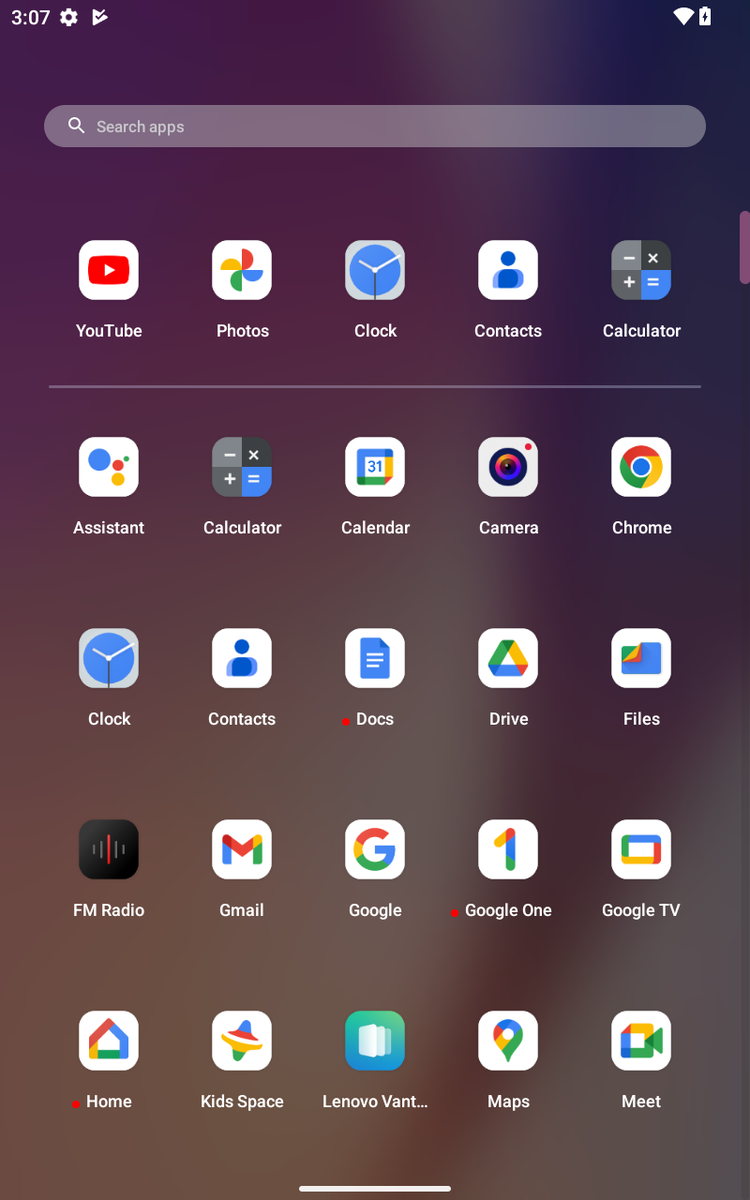Open the Meet app

[x=641, y=1041]
